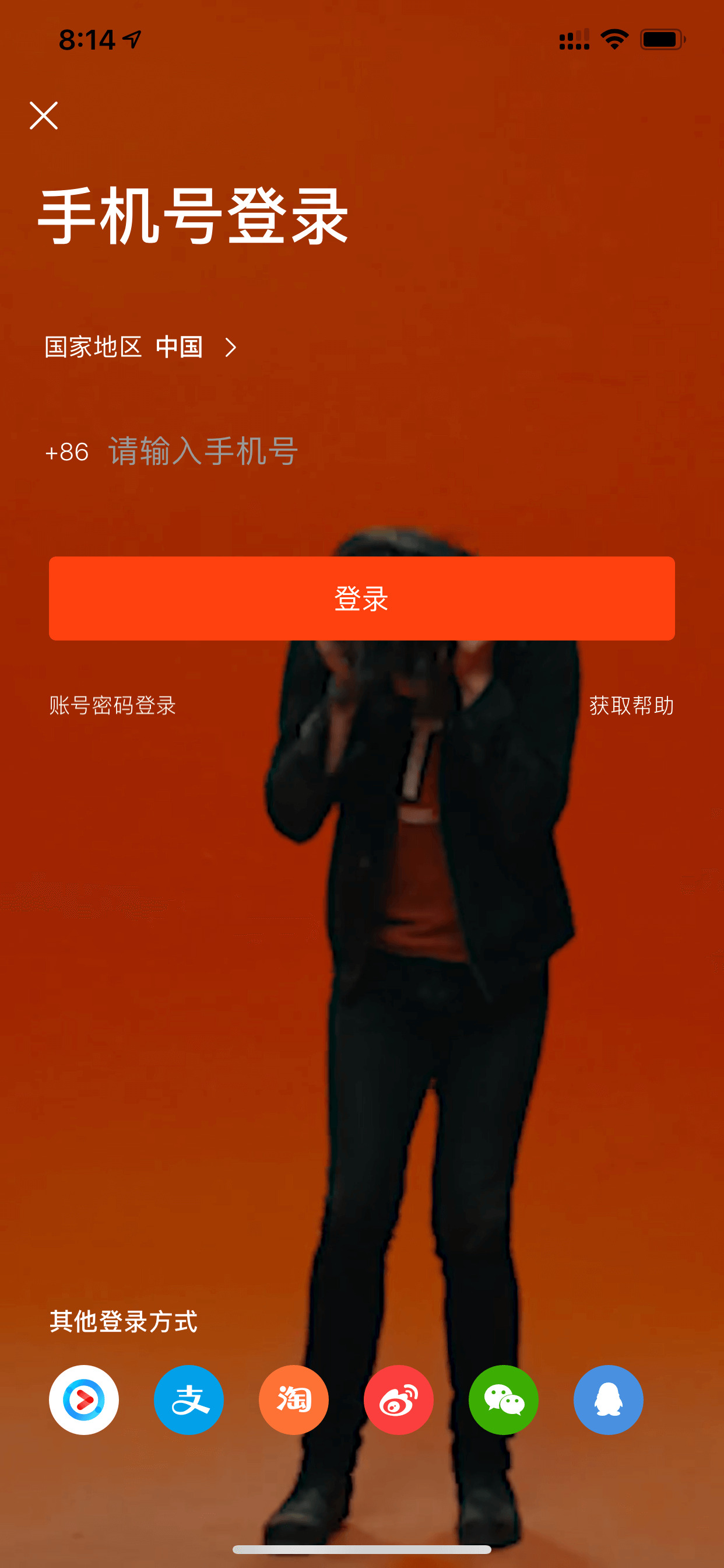
Task: Log in with the Youku account icon
Action: 84,1400
